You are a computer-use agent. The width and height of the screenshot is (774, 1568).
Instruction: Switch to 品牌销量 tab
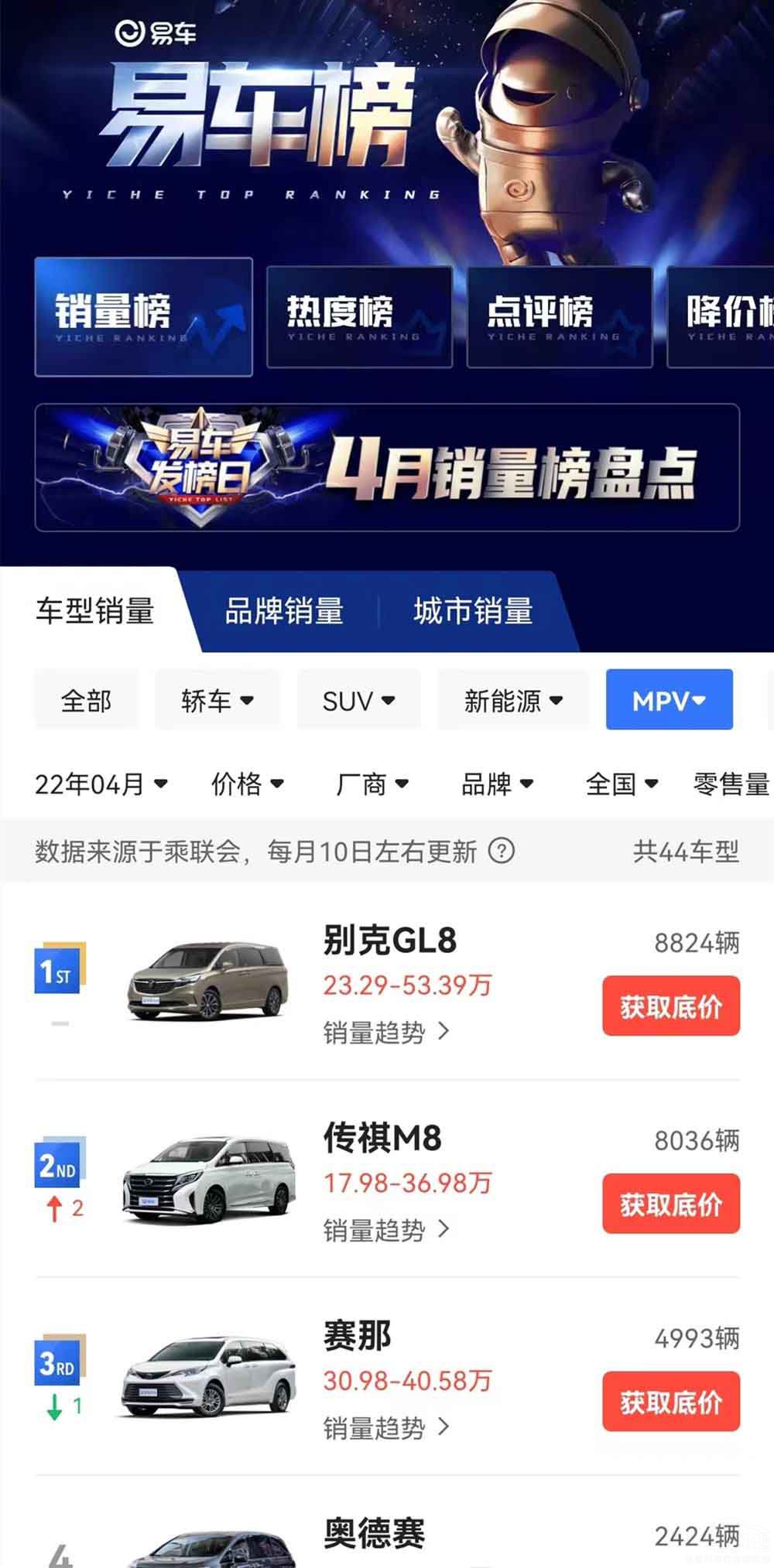tap(284, 611)
